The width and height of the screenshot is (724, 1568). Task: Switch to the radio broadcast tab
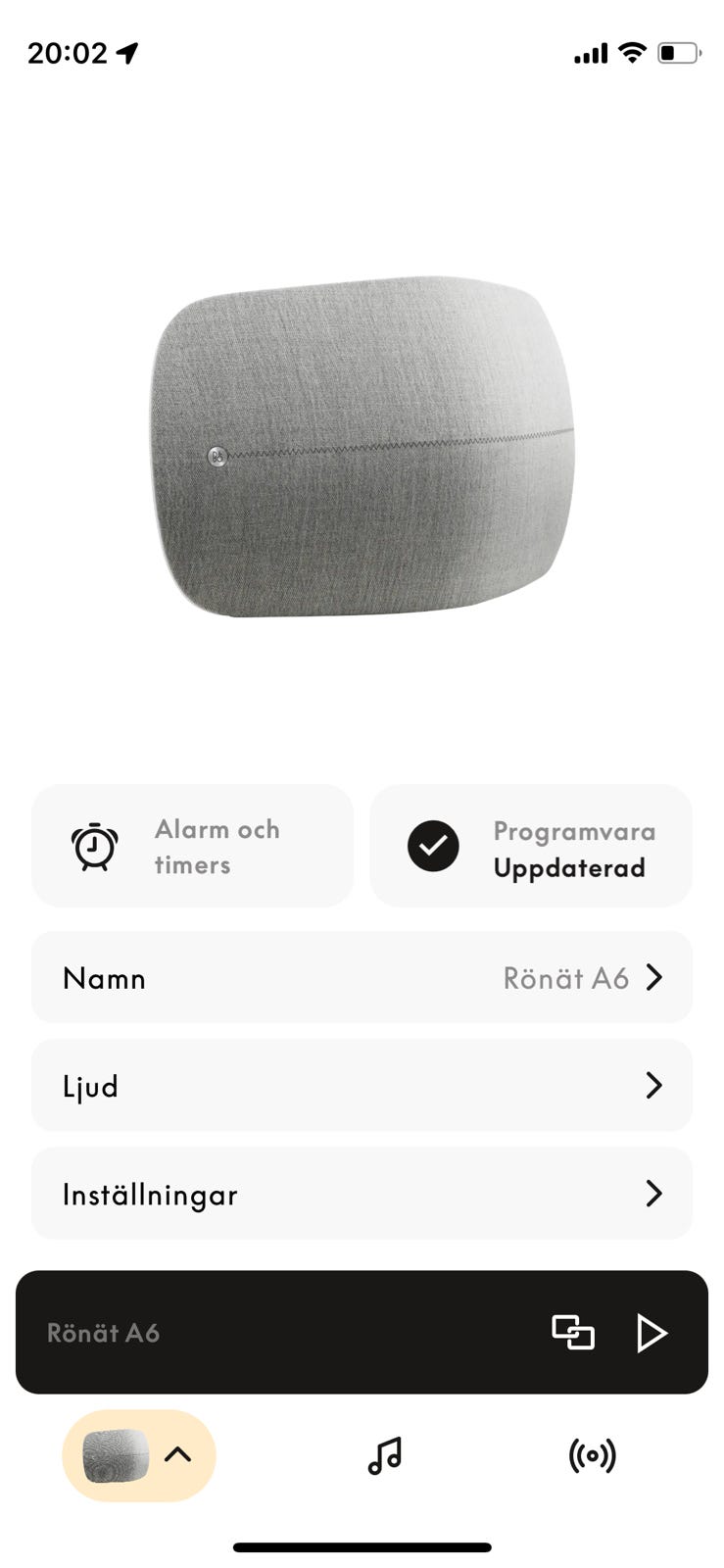(592, 1455)
